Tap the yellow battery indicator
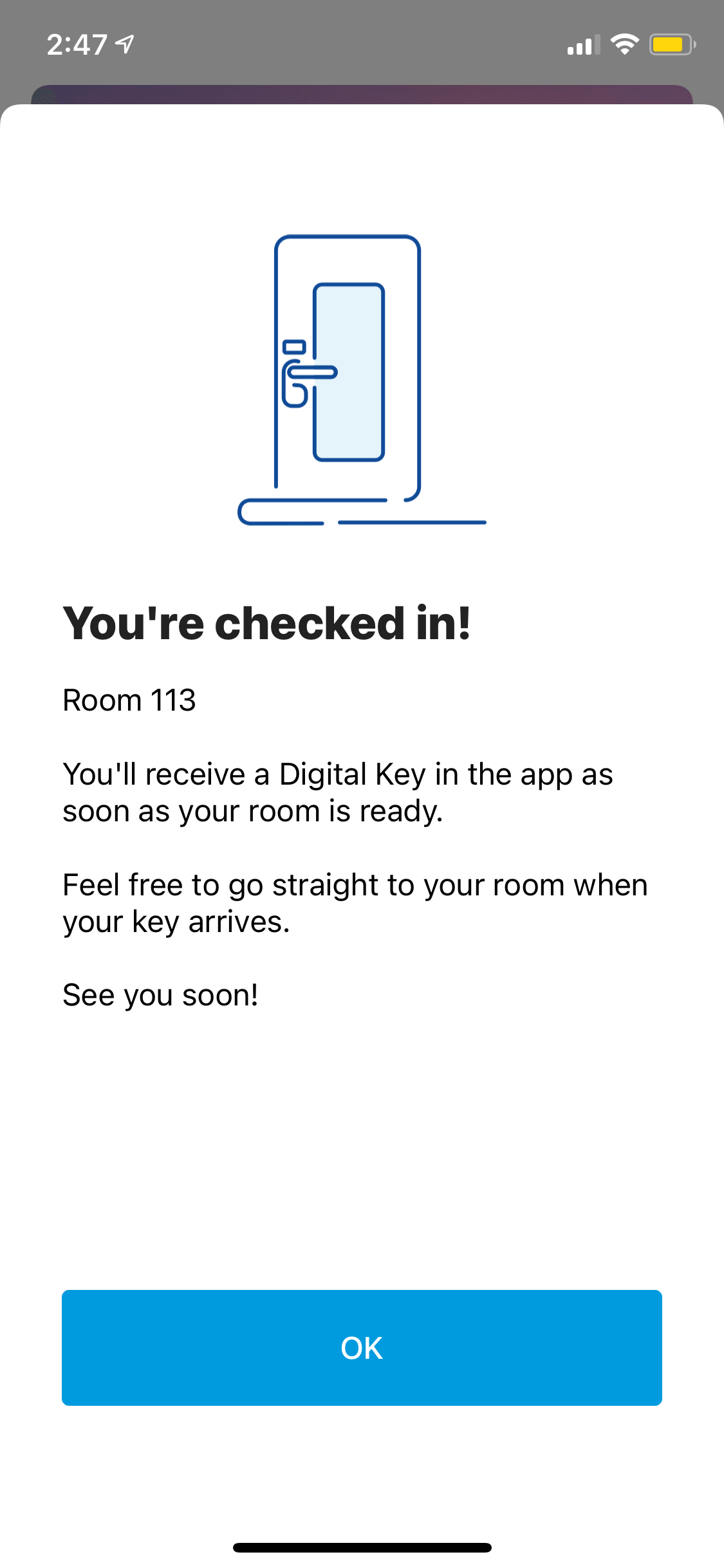The image size is (724, 1568). 670,44
